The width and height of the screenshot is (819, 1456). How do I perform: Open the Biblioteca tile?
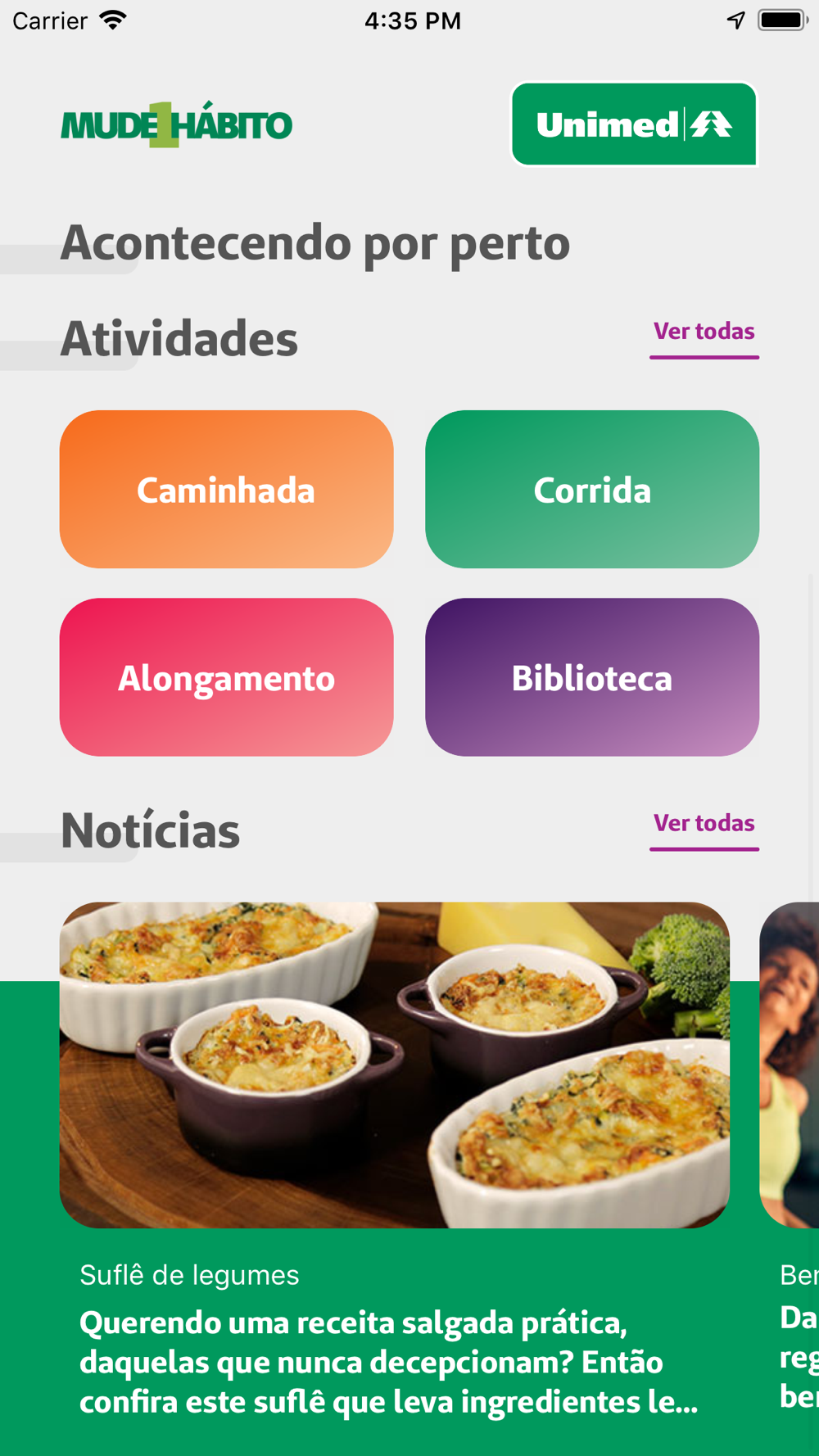pyautogui.click(x=592, y=677)
